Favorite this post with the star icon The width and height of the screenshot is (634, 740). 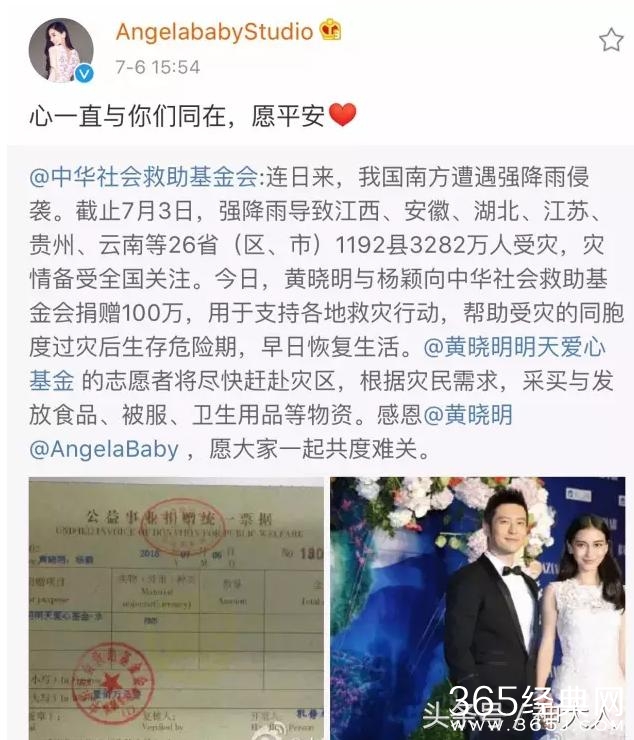(x=610, y=40)
